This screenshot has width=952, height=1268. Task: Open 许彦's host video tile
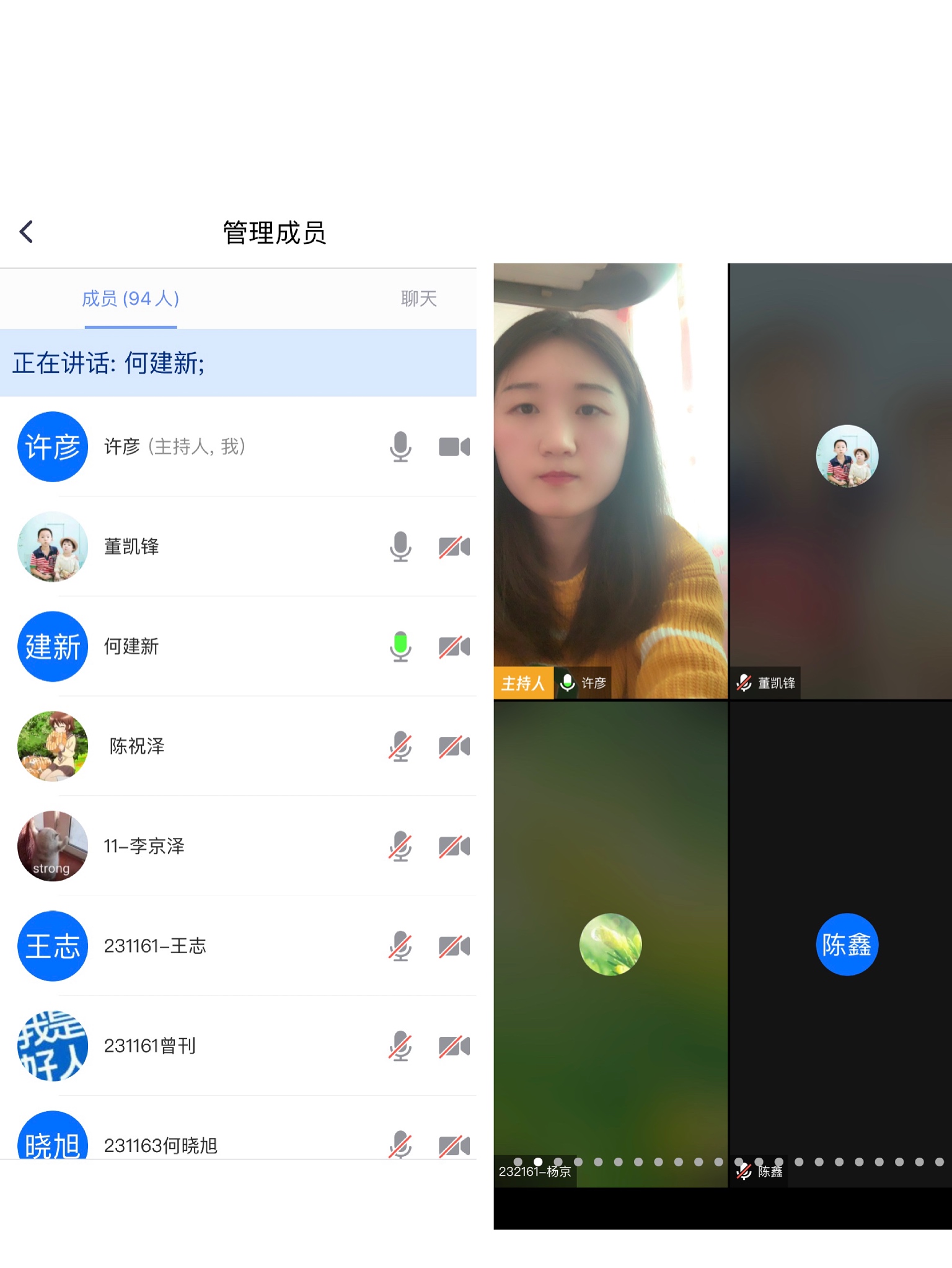pyautogui.click(x=610, y=480)
